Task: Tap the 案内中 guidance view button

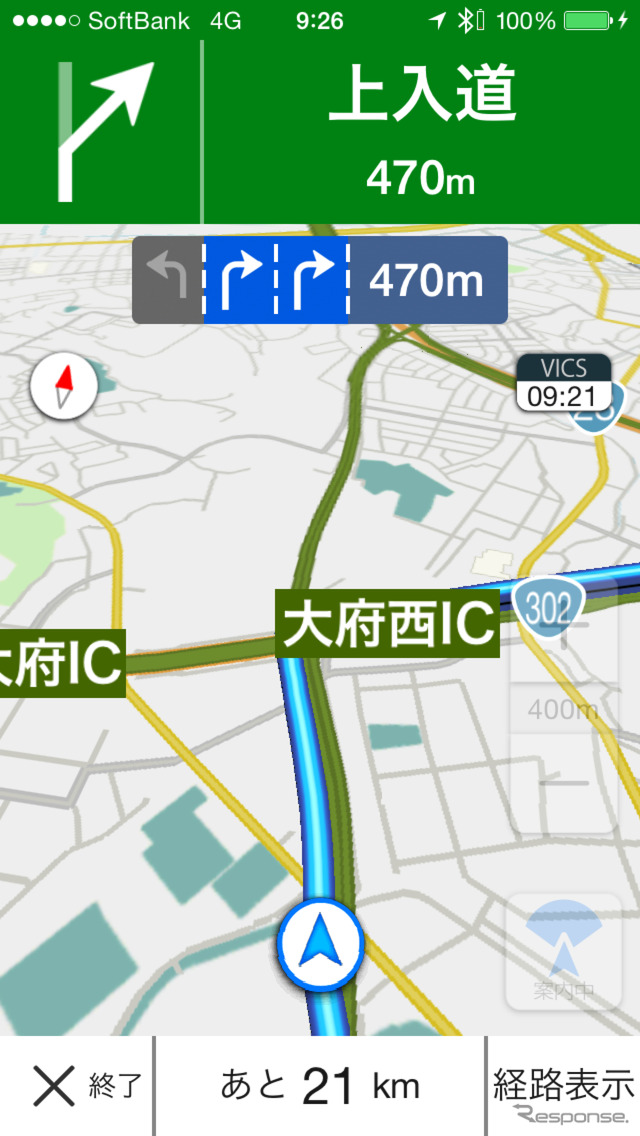Action: (x=563, y=950)
